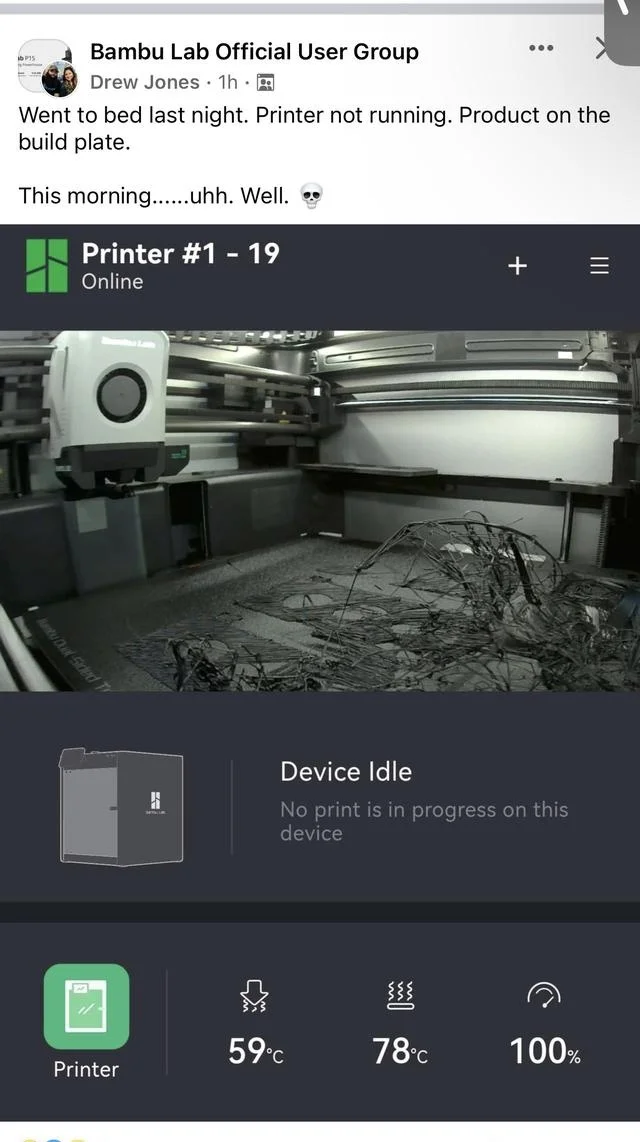Open the Bambu Lab Official User Group page
Screen dimensions: 640x1142
point(254,52)
